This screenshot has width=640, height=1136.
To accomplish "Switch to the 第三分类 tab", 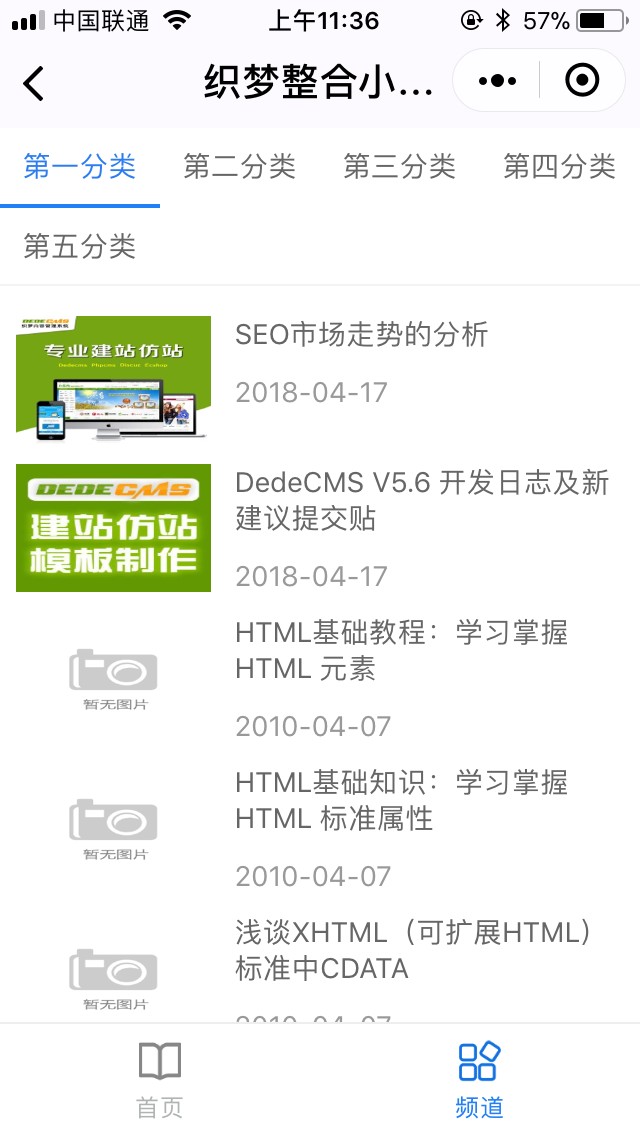I will tap(400, 167).
